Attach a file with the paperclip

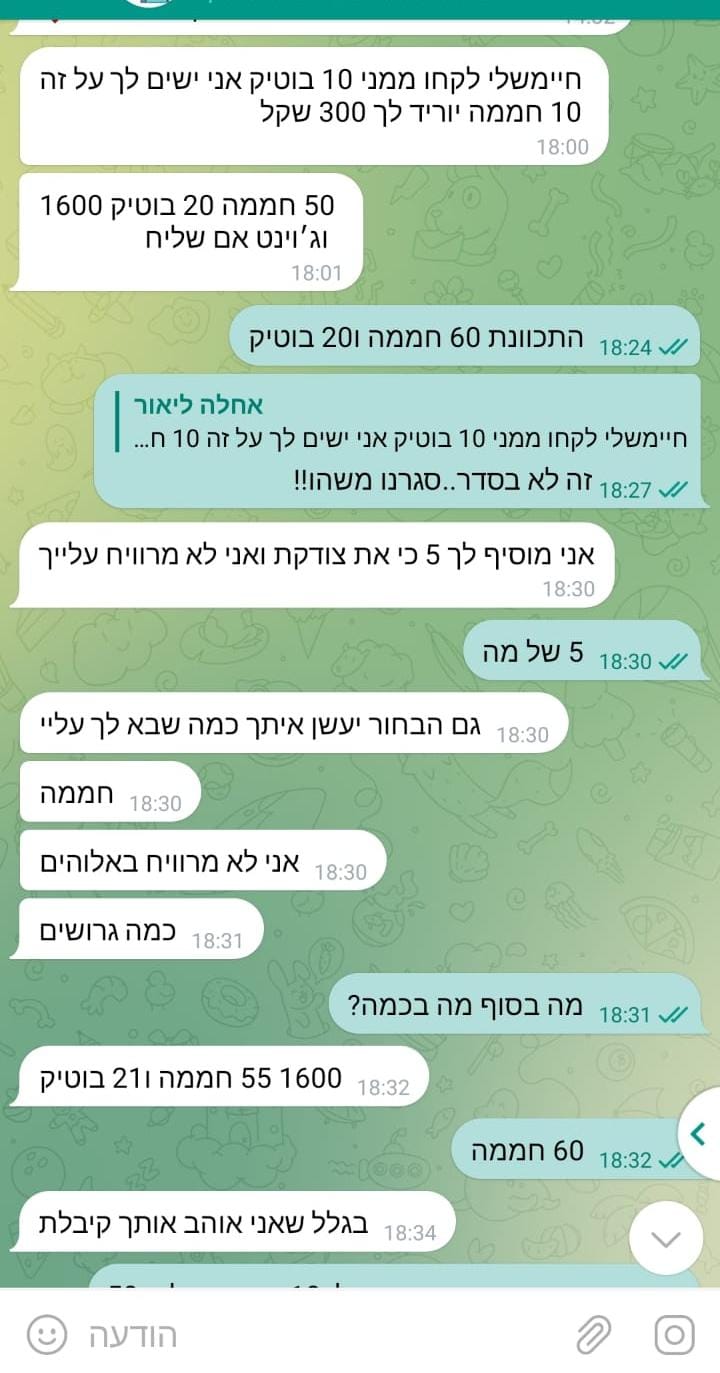(593, 1334)
